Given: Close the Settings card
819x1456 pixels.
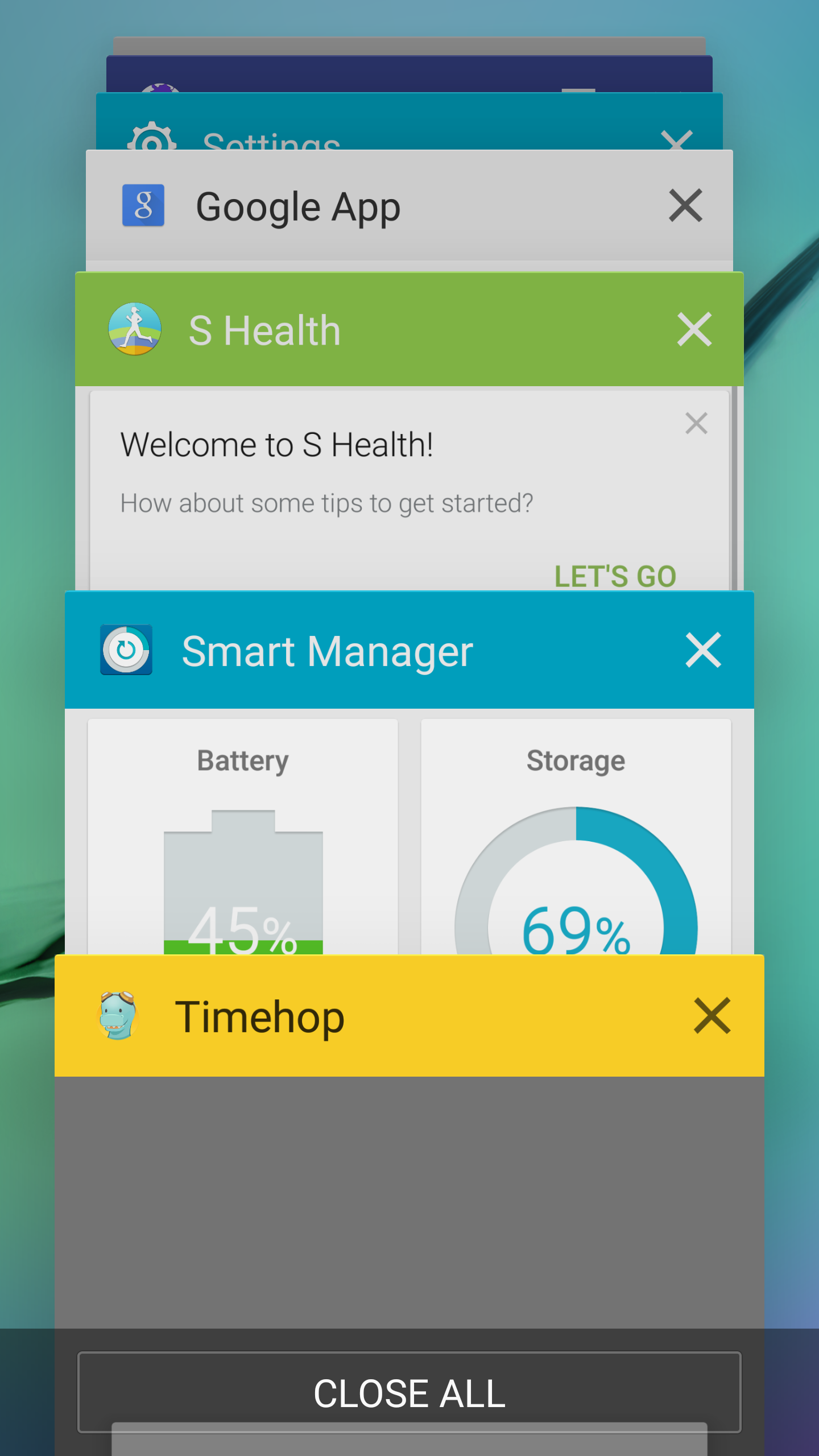Looking at the screenshot, I should coord(677,139).
